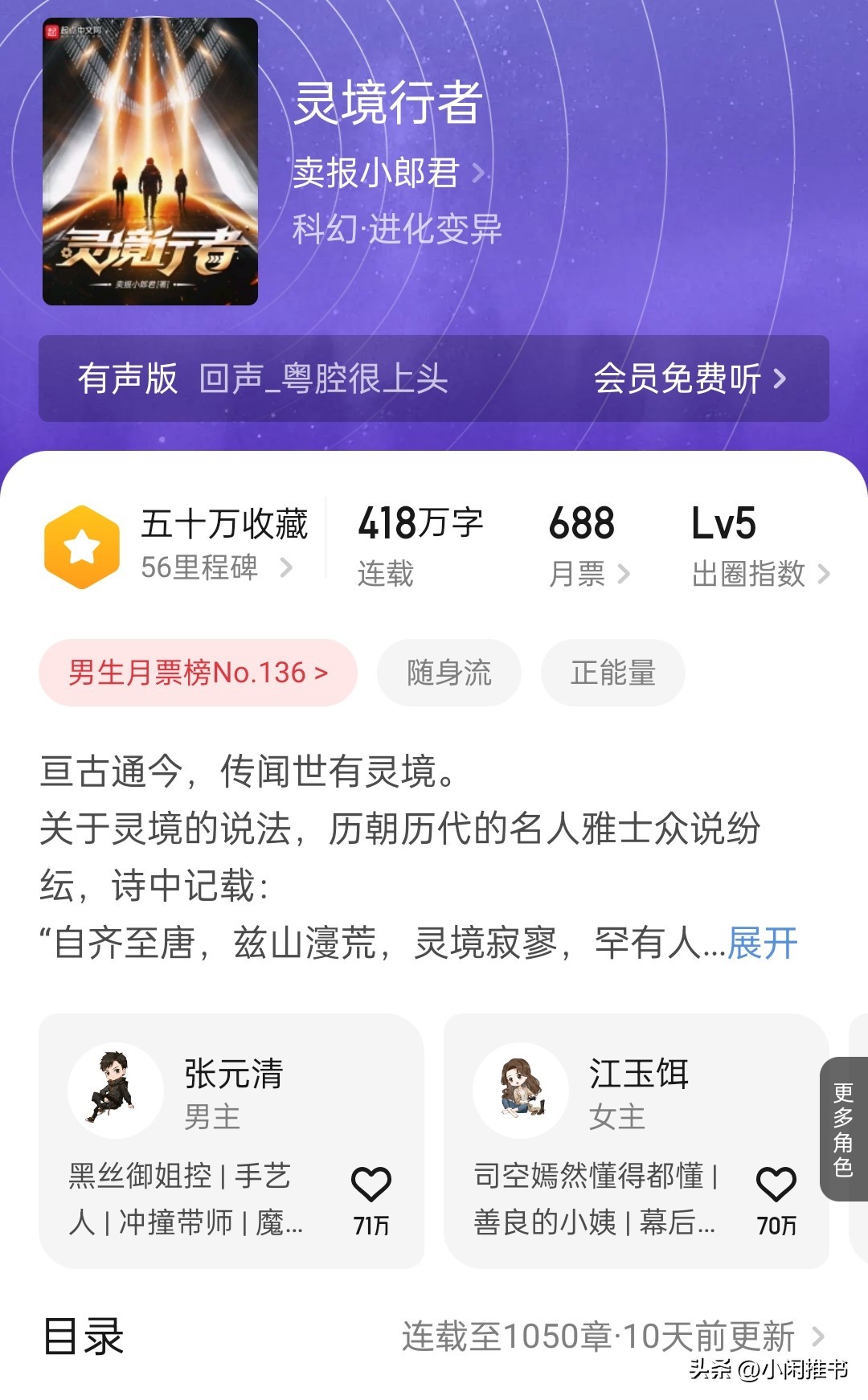
Task: Open the 会员免费听 audio version banner
Action: [x=688, y=379]
